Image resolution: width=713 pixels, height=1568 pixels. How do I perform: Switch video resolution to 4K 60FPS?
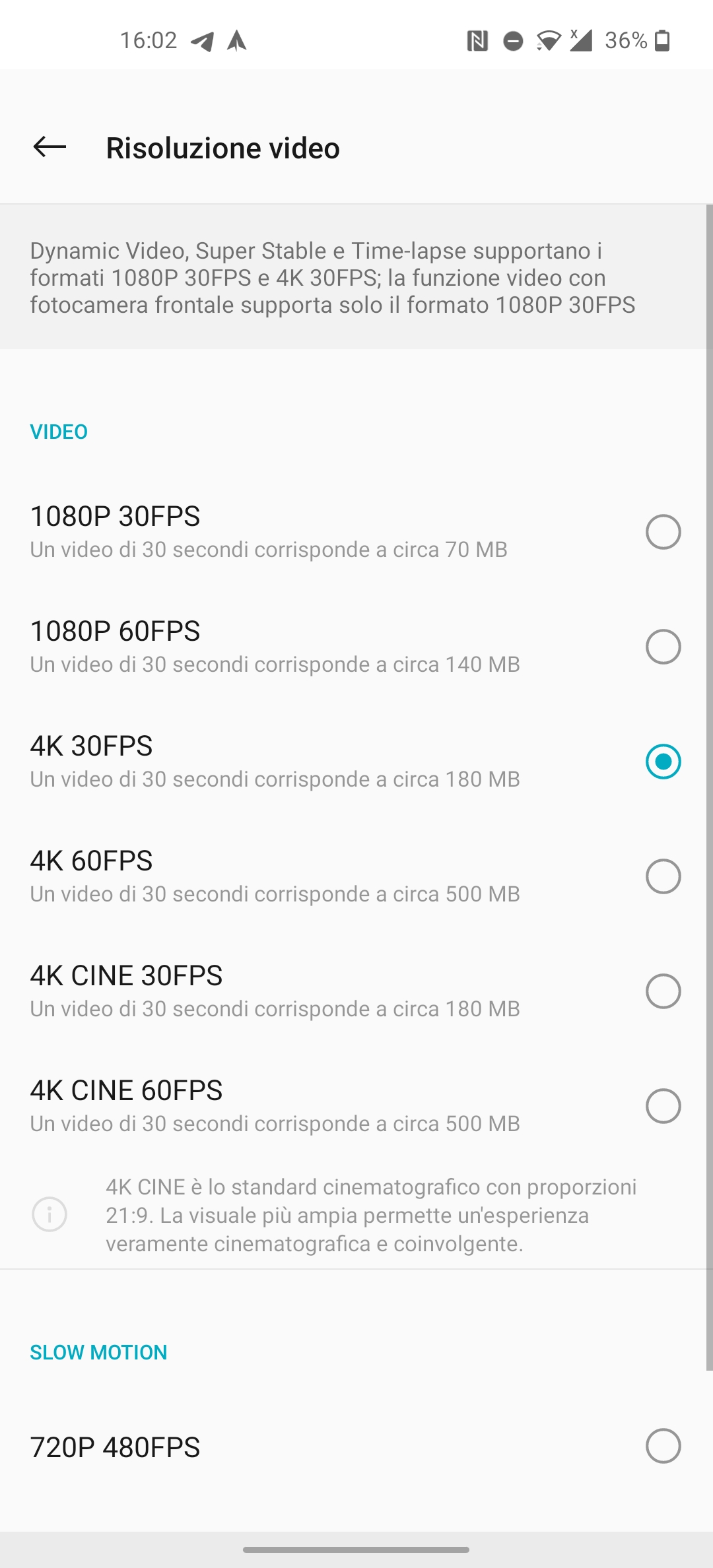[356, 876]
